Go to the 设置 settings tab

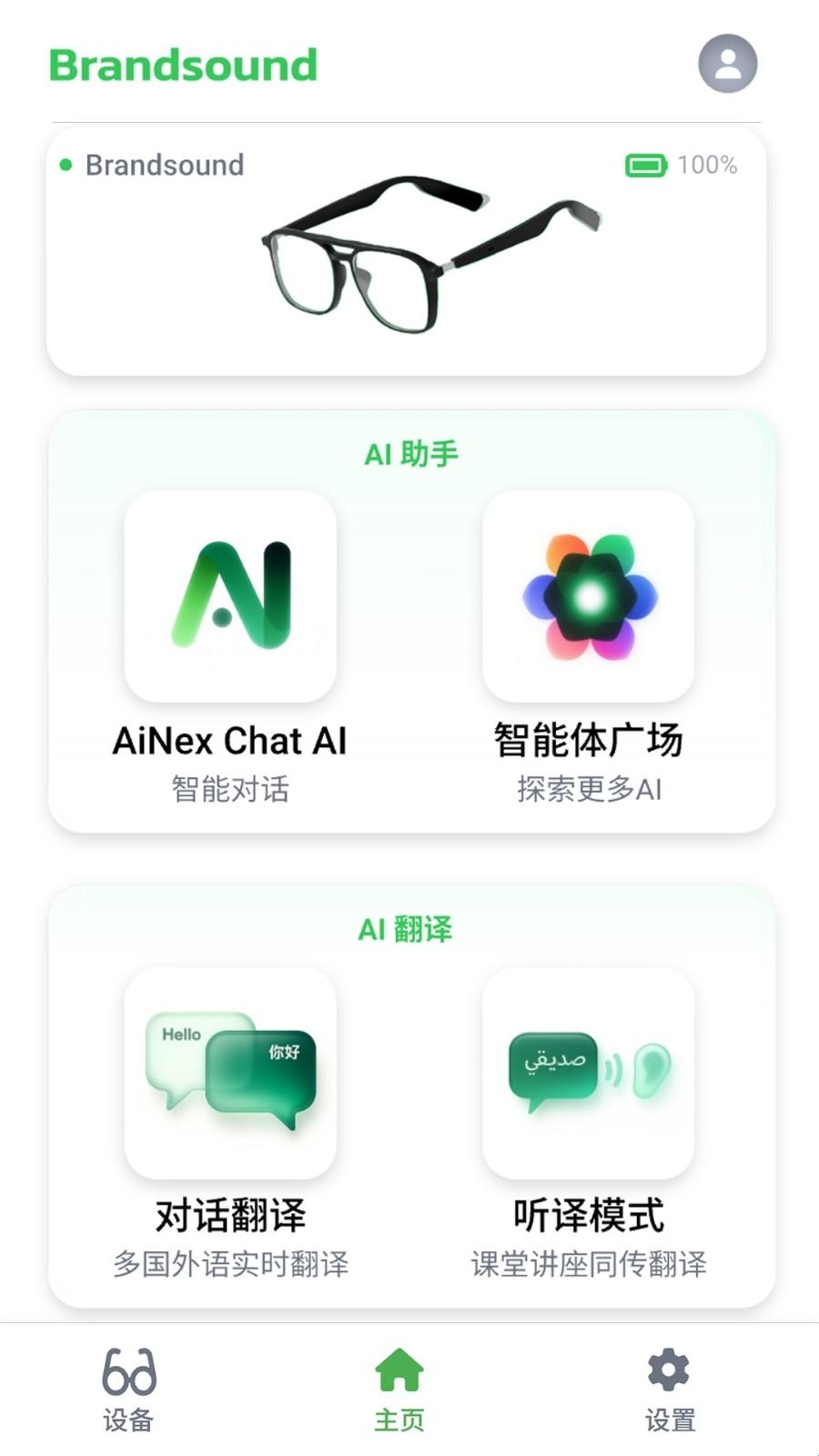670,1390
